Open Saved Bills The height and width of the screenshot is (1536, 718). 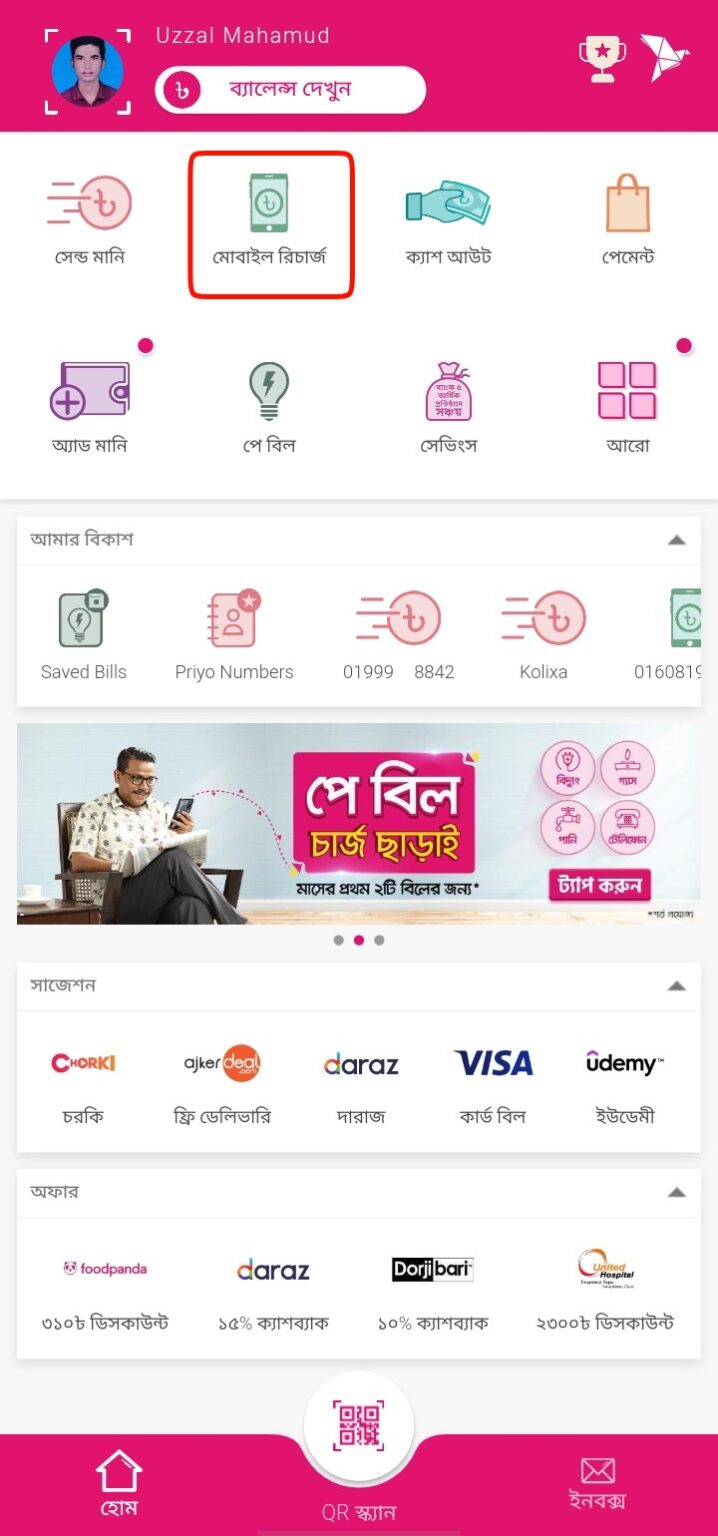pos(84,635)
